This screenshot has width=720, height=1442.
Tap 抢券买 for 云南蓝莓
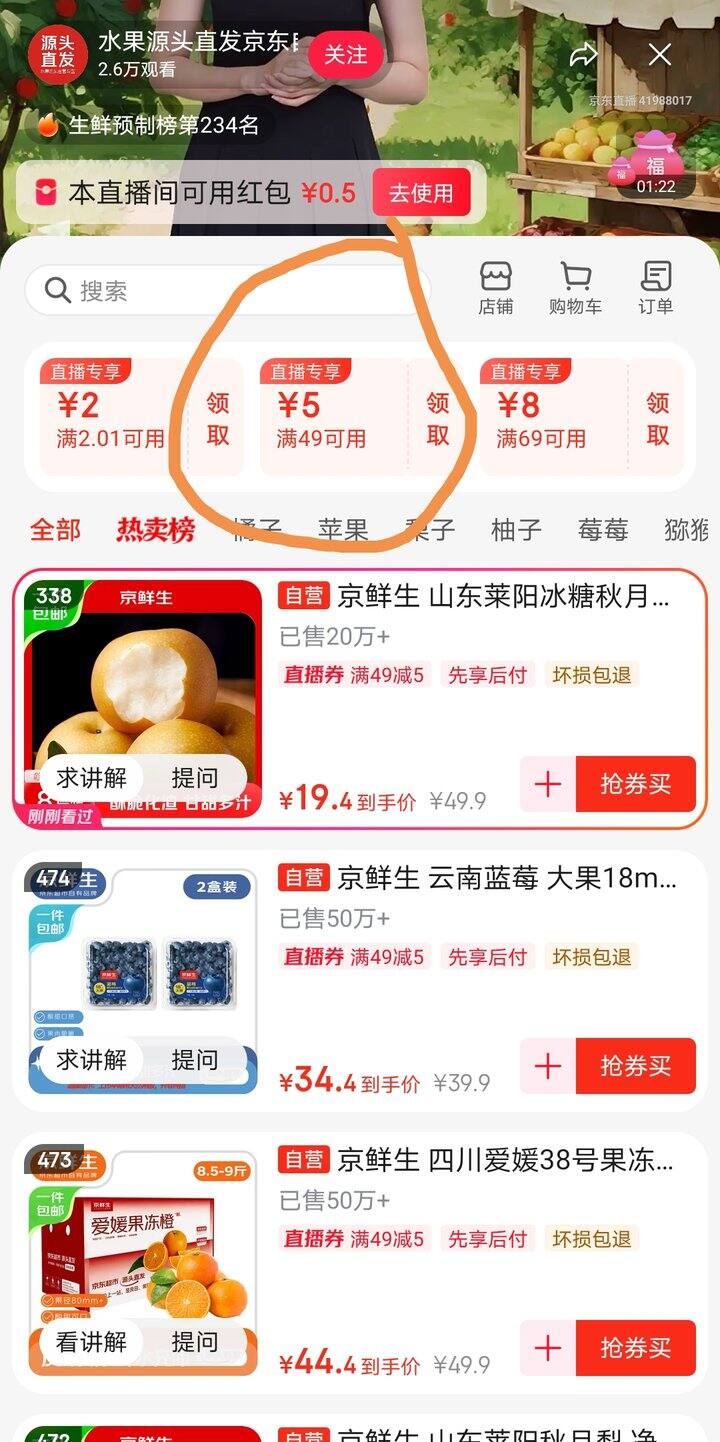[635, 1066]
